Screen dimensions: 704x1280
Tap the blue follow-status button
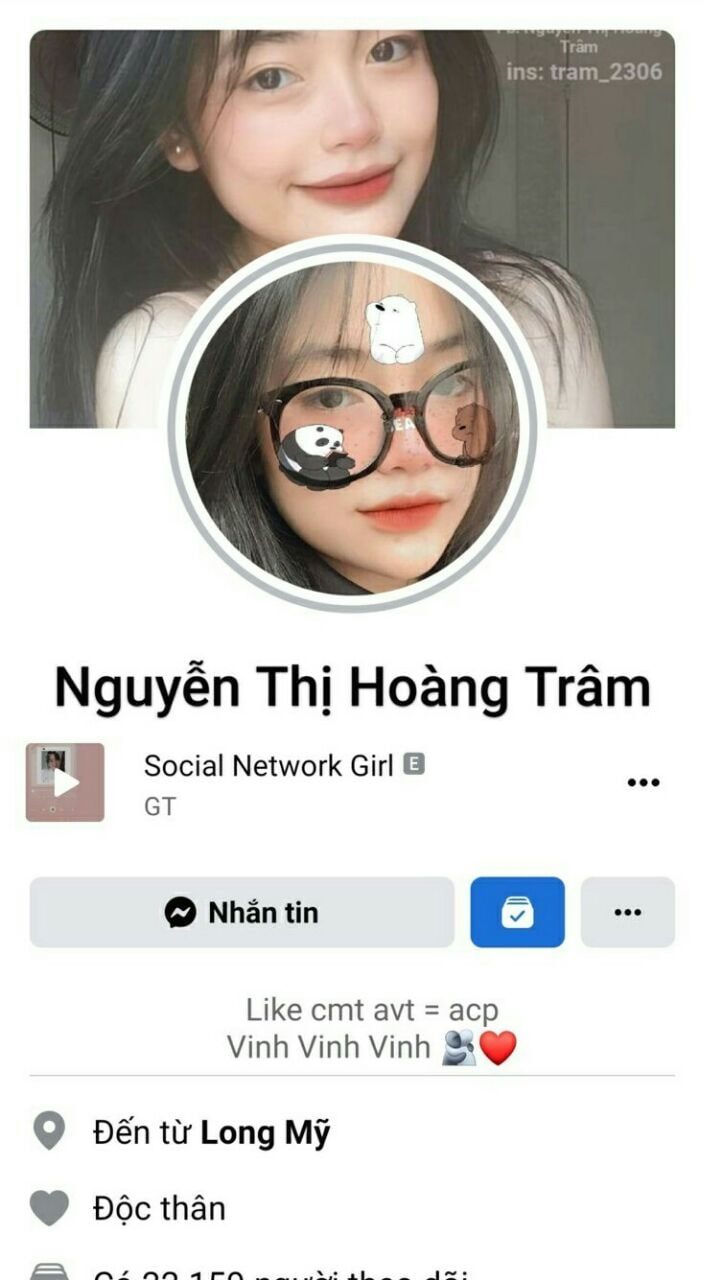pos(517,912)
